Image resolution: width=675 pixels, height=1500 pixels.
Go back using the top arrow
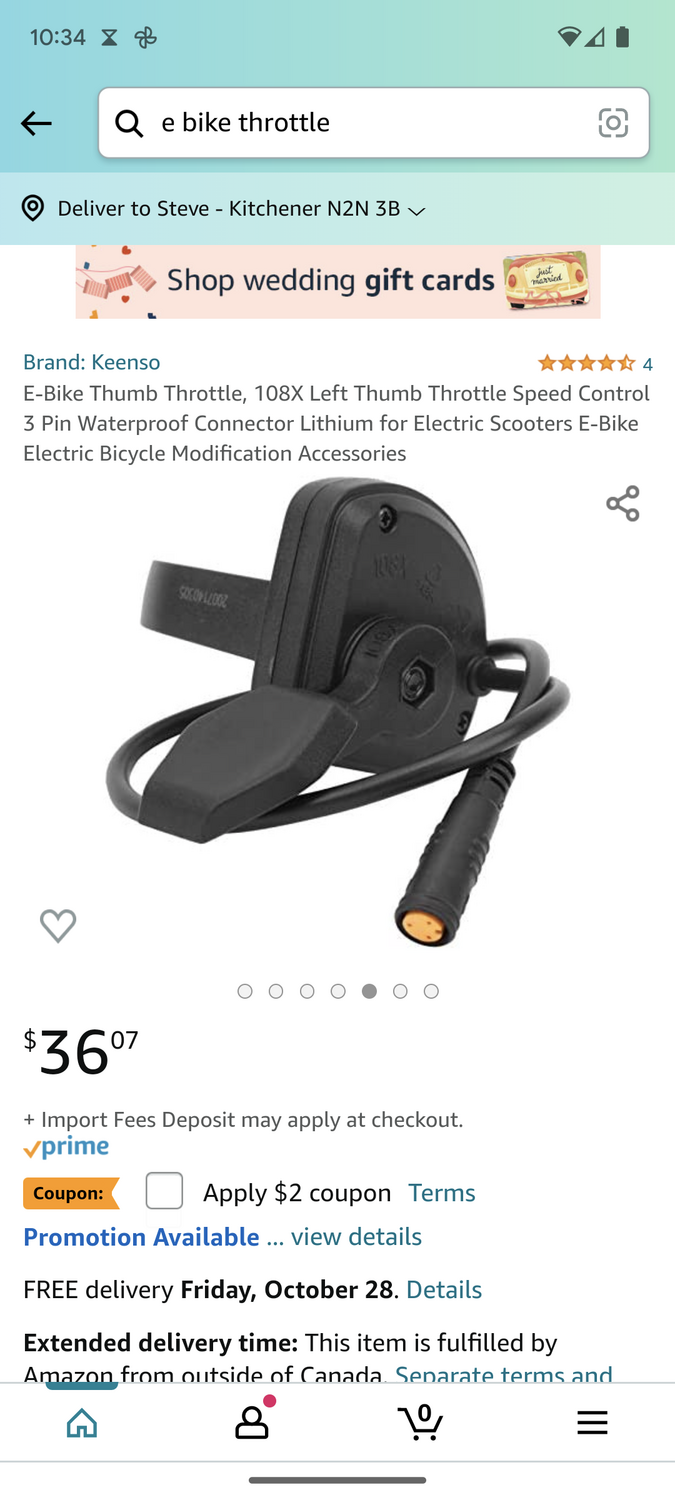pos(36,123)
